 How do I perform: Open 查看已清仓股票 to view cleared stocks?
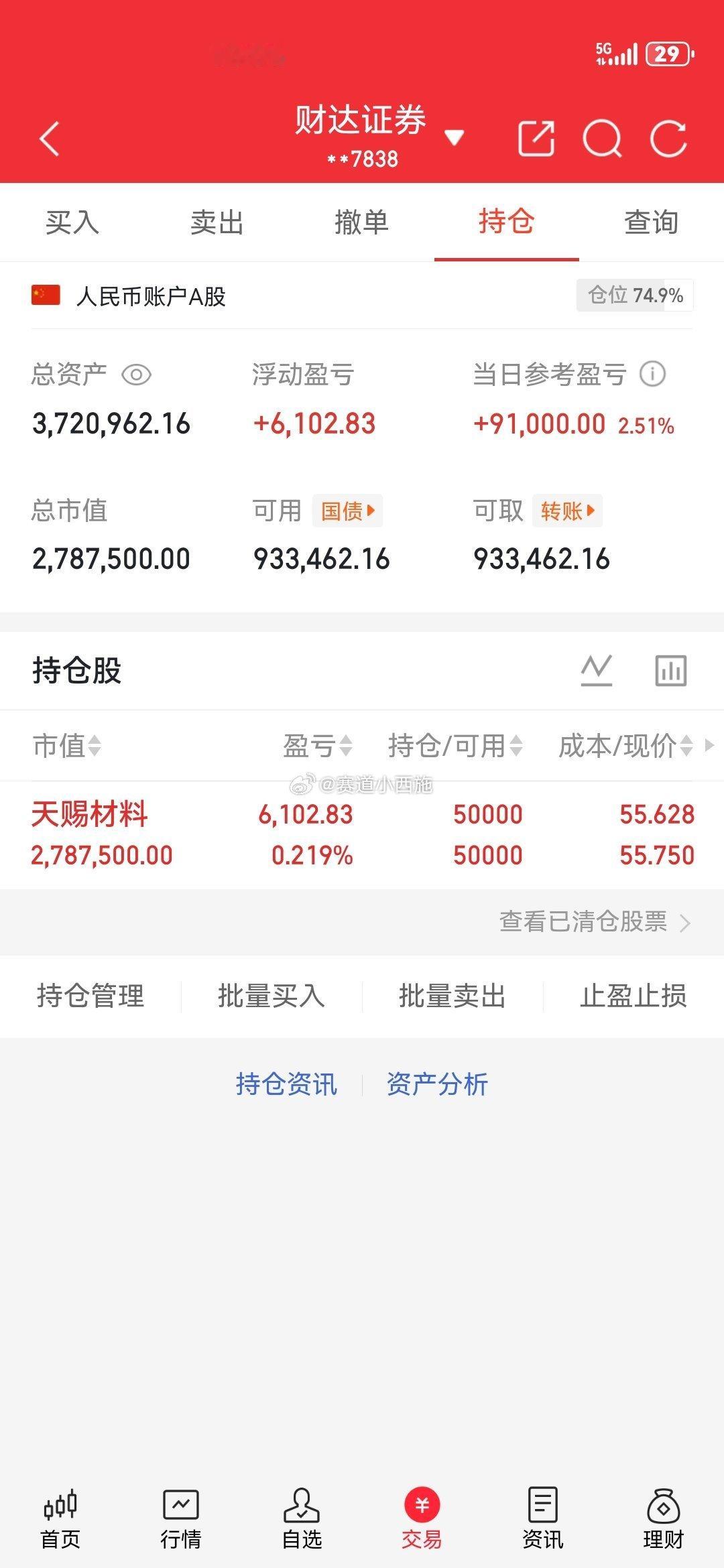(583, 922)
